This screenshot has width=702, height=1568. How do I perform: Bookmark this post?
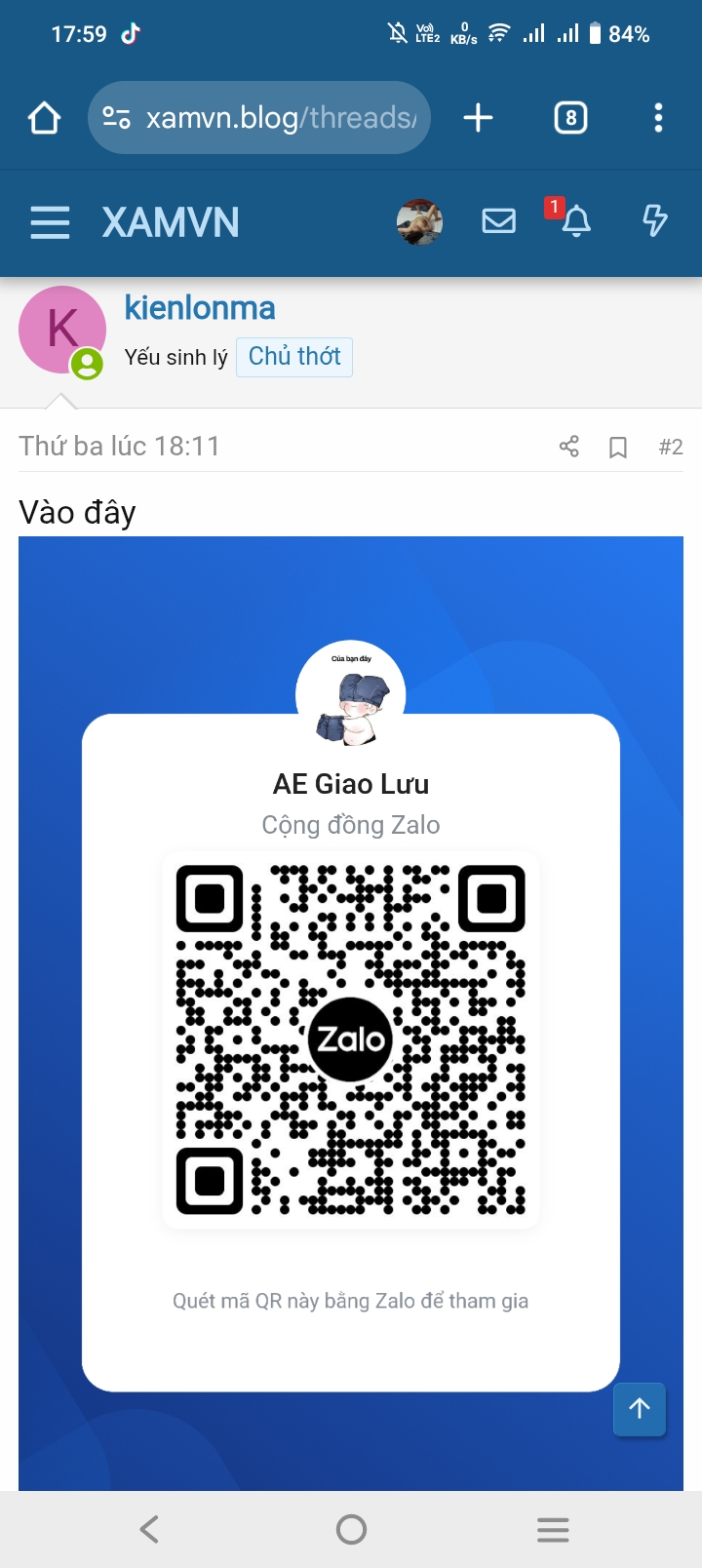617,448
